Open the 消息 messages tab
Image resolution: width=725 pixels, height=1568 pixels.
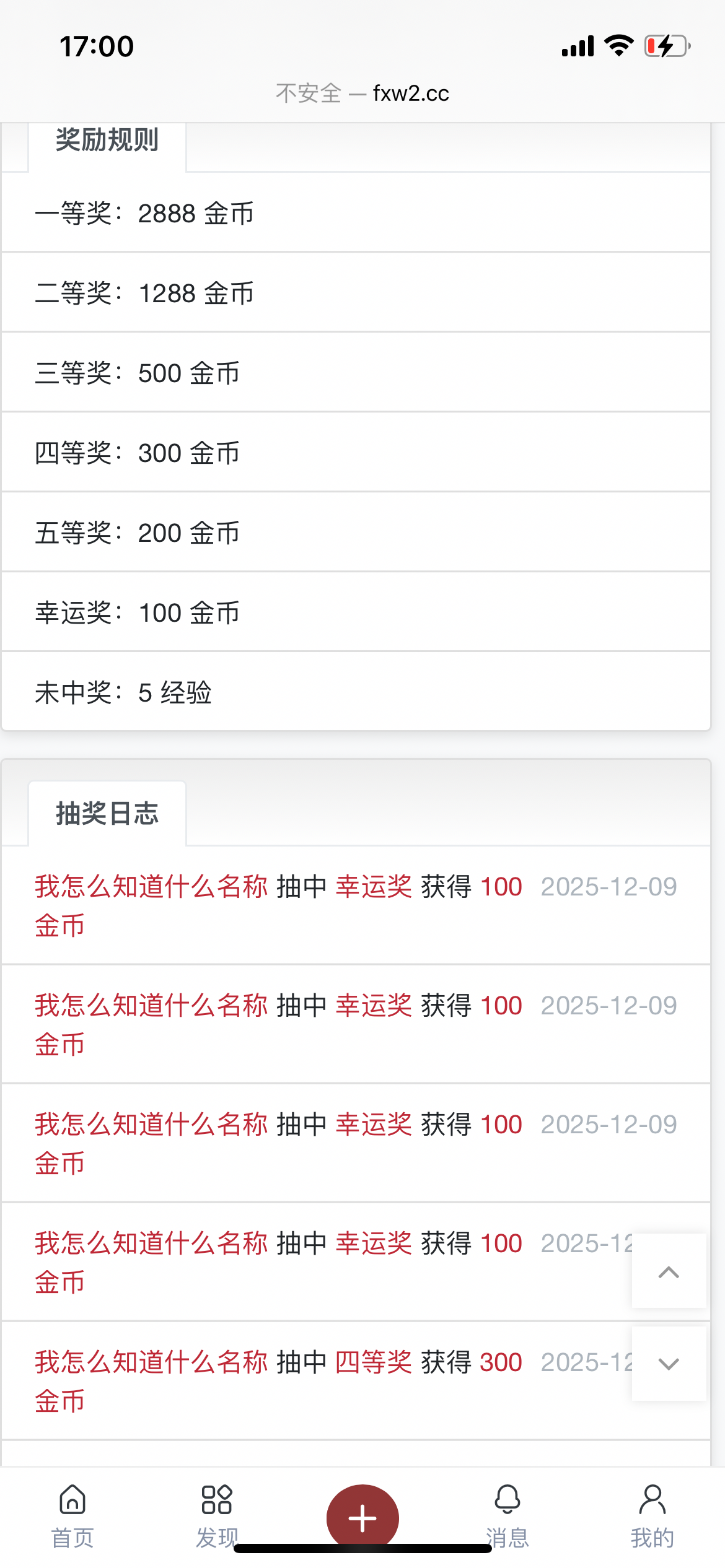pos(507,1516)
